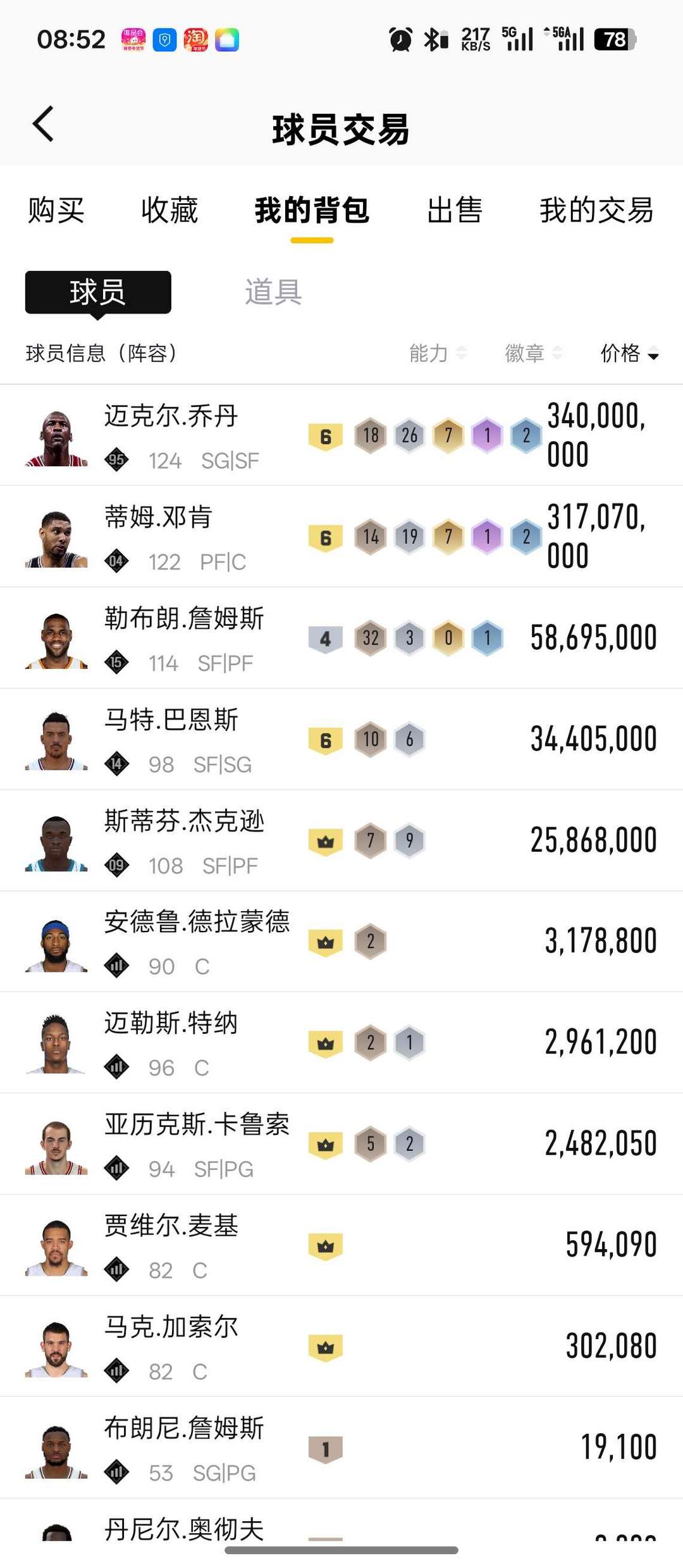Screen dimensions: 683x1568
Task: Sort the list by 价格
Action: pyautogui.click(x=629, y=353)
